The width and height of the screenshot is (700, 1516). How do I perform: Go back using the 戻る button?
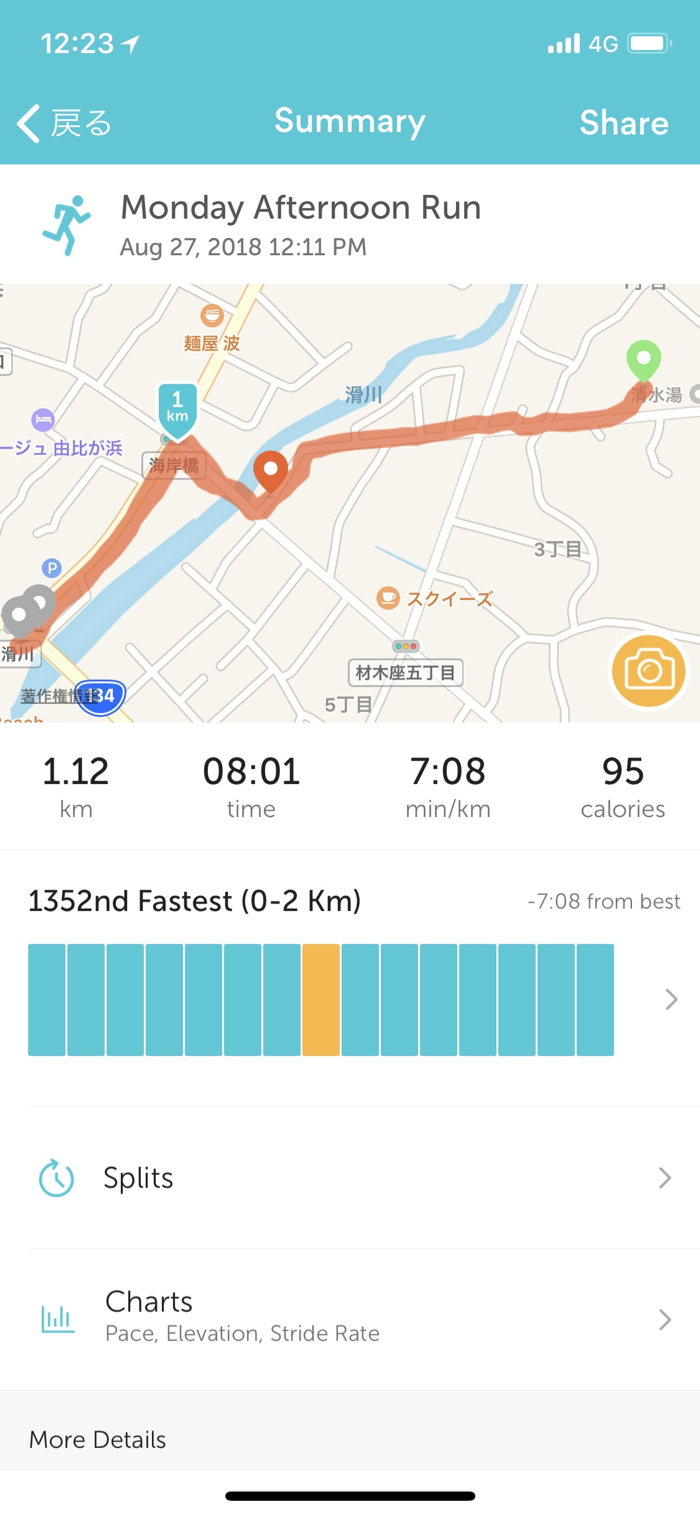coord(65,123)
